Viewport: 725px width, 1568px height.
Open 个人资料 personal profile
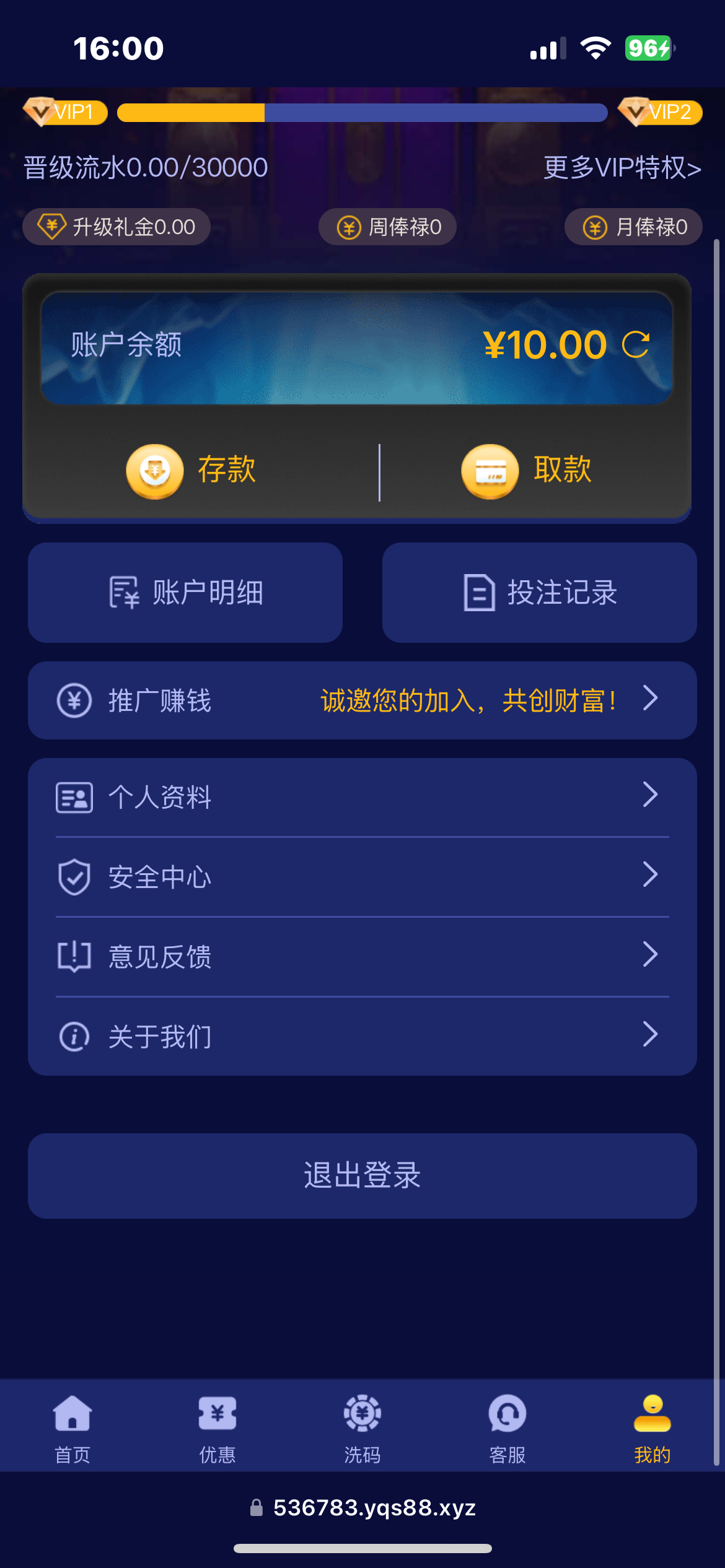point(362,797)
